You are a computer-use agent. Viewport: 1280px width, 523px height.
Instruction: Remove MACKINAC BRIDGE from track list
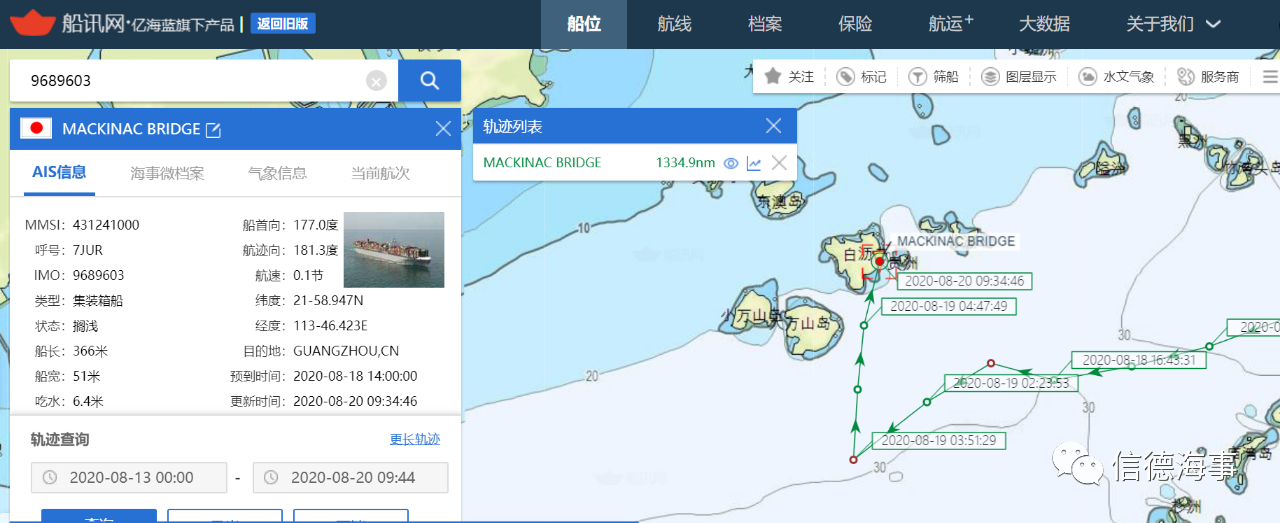(x=779, y=163)
